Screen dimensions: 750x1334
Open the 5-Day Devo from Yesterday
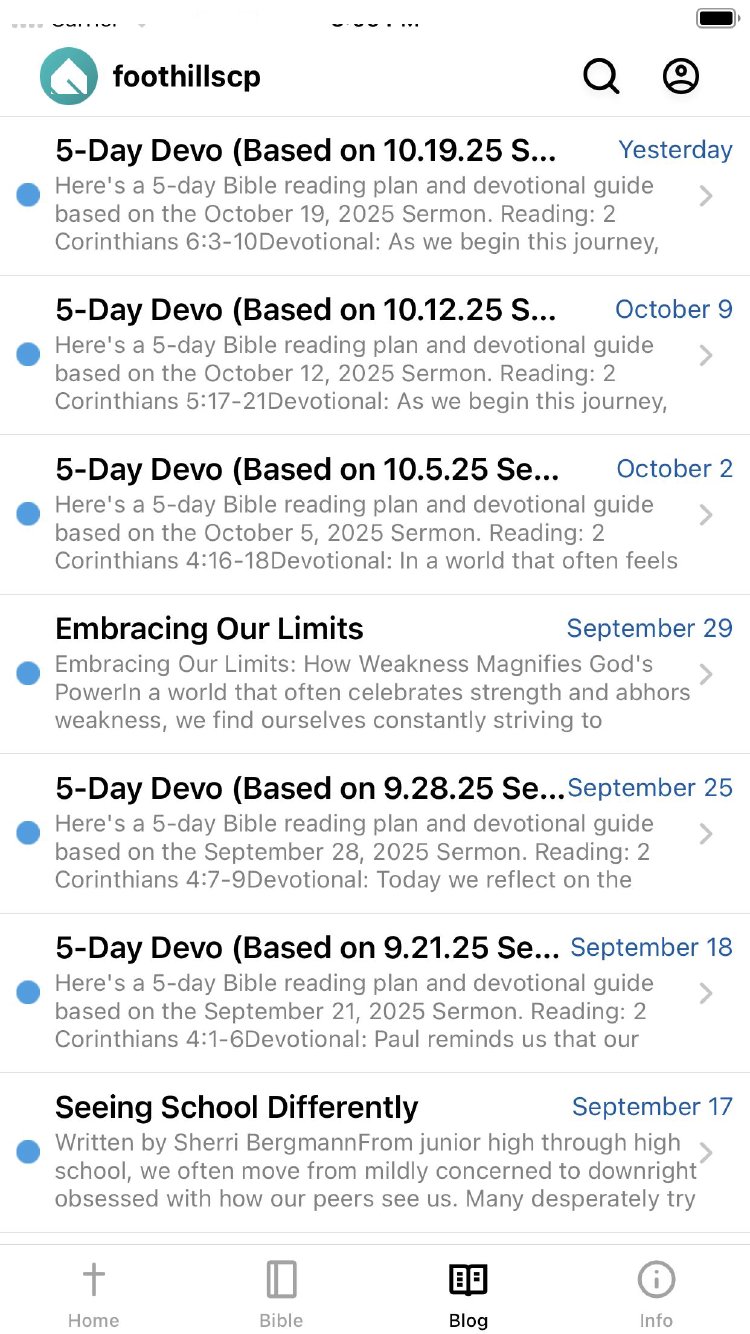(375, 196)
